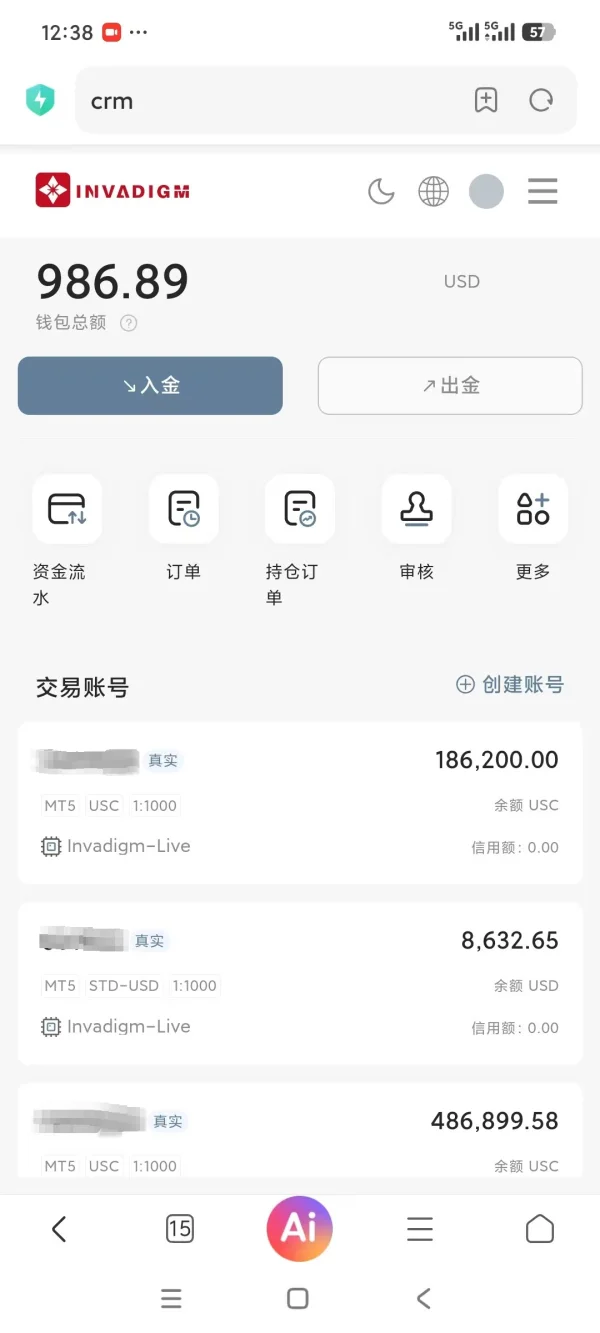Viewport: 600px width, 1333px height.
Task: Change language via the globe icon
Action: pyautogui.click(x=433, y=191)
